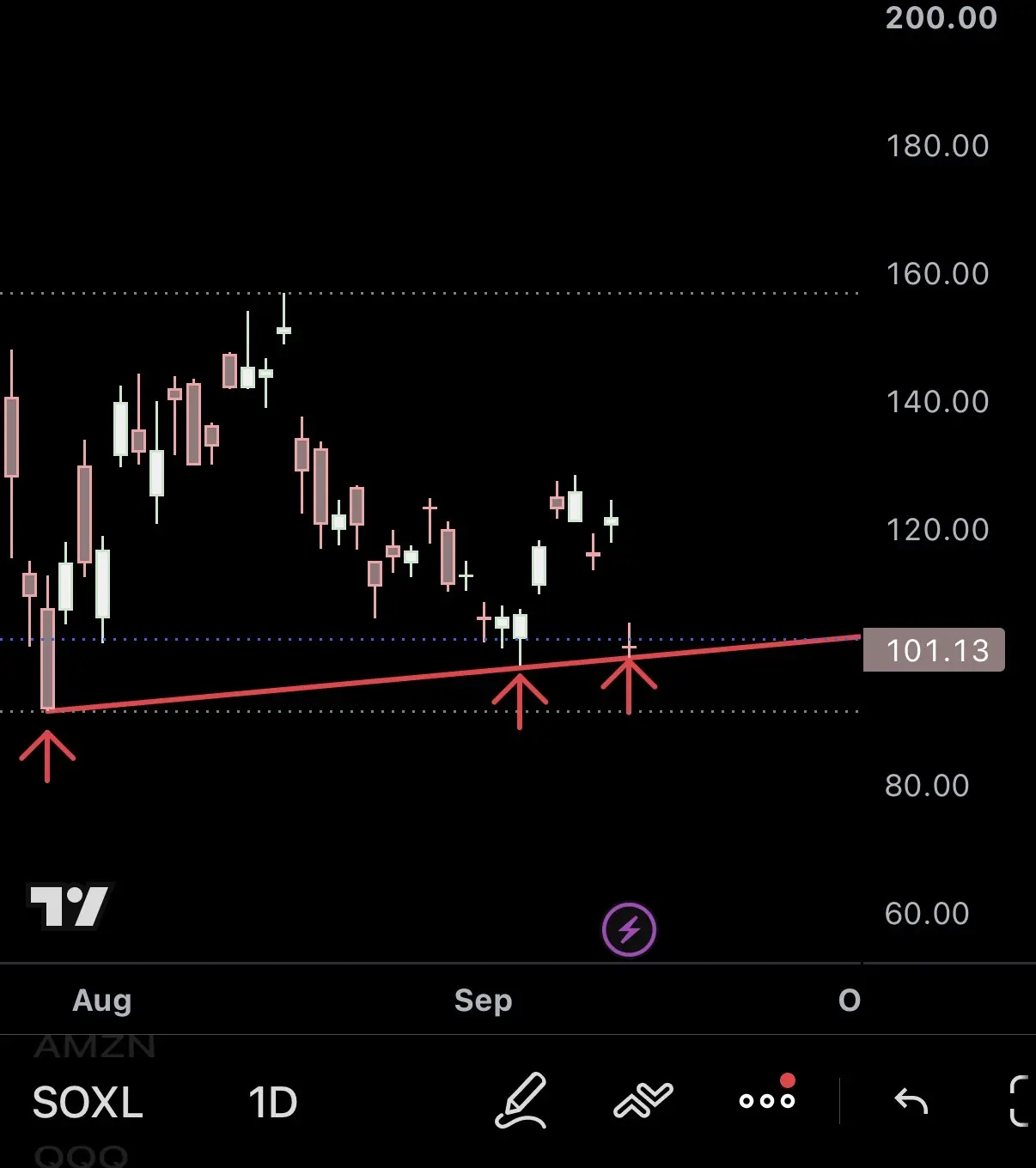
Task: Tap the purple lightning event marker
Action: tap(629, 929)
